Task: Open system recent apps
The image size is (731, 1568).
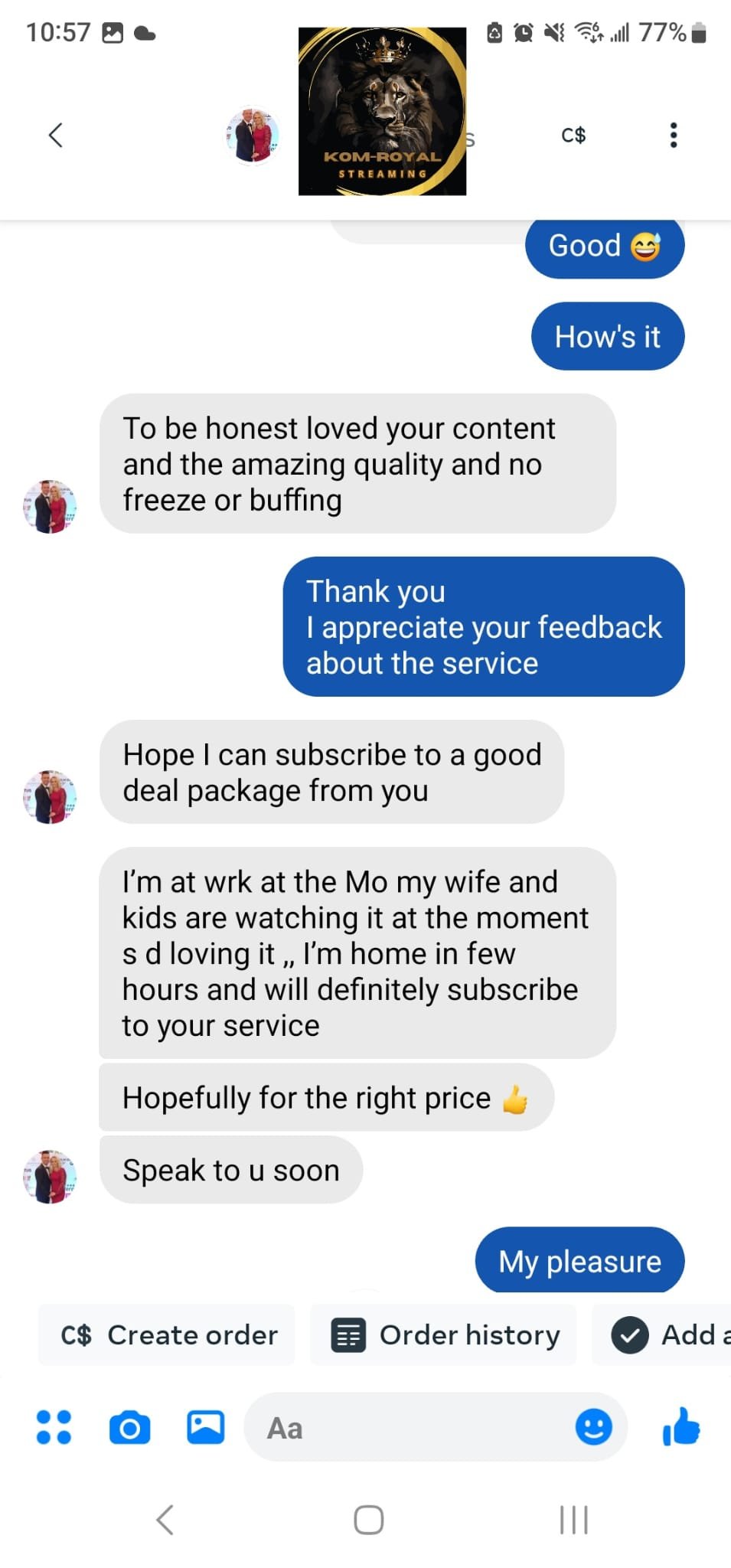Action: tap(573, 1520)
